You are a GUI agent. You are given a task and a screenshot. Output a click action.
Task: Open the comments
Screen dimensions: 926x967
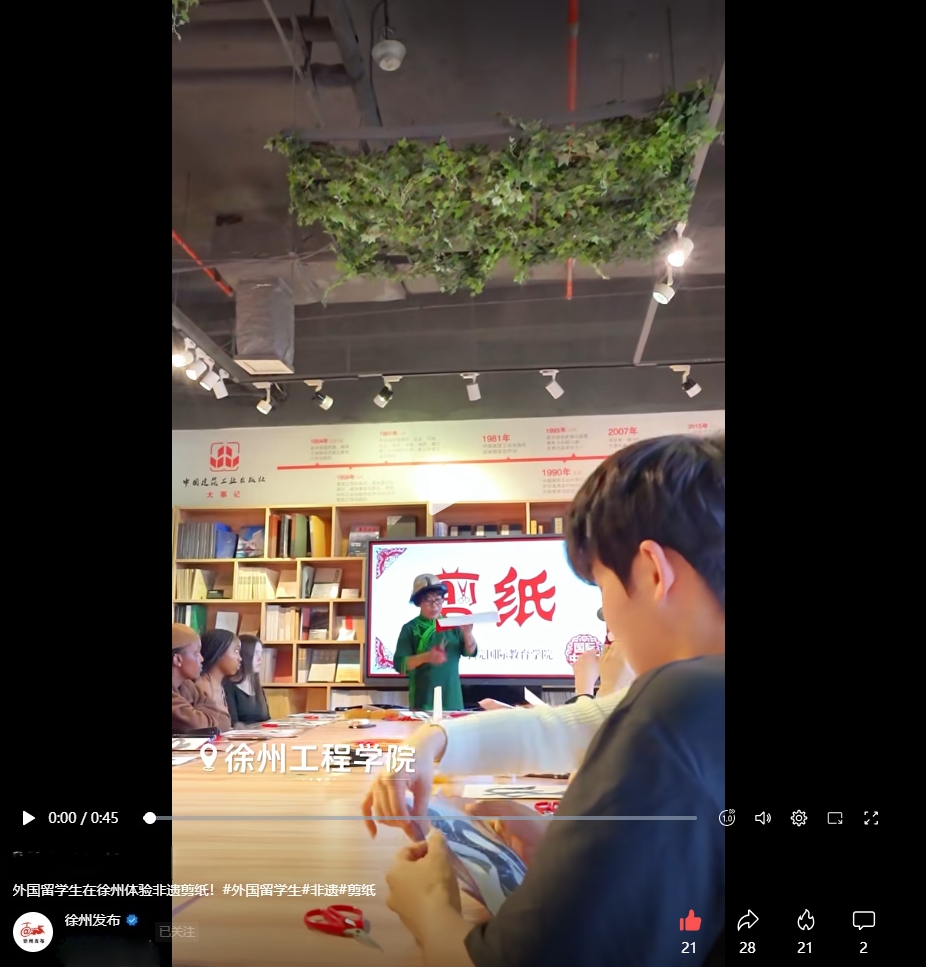tap(863, 921)
